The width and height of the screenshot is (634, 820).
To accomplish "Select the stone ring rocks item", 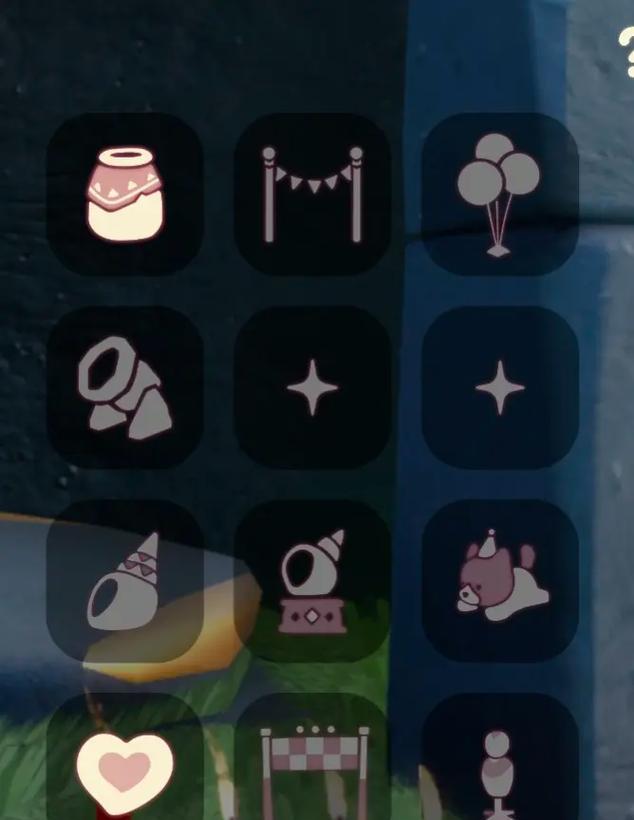I will pos(125,387).
